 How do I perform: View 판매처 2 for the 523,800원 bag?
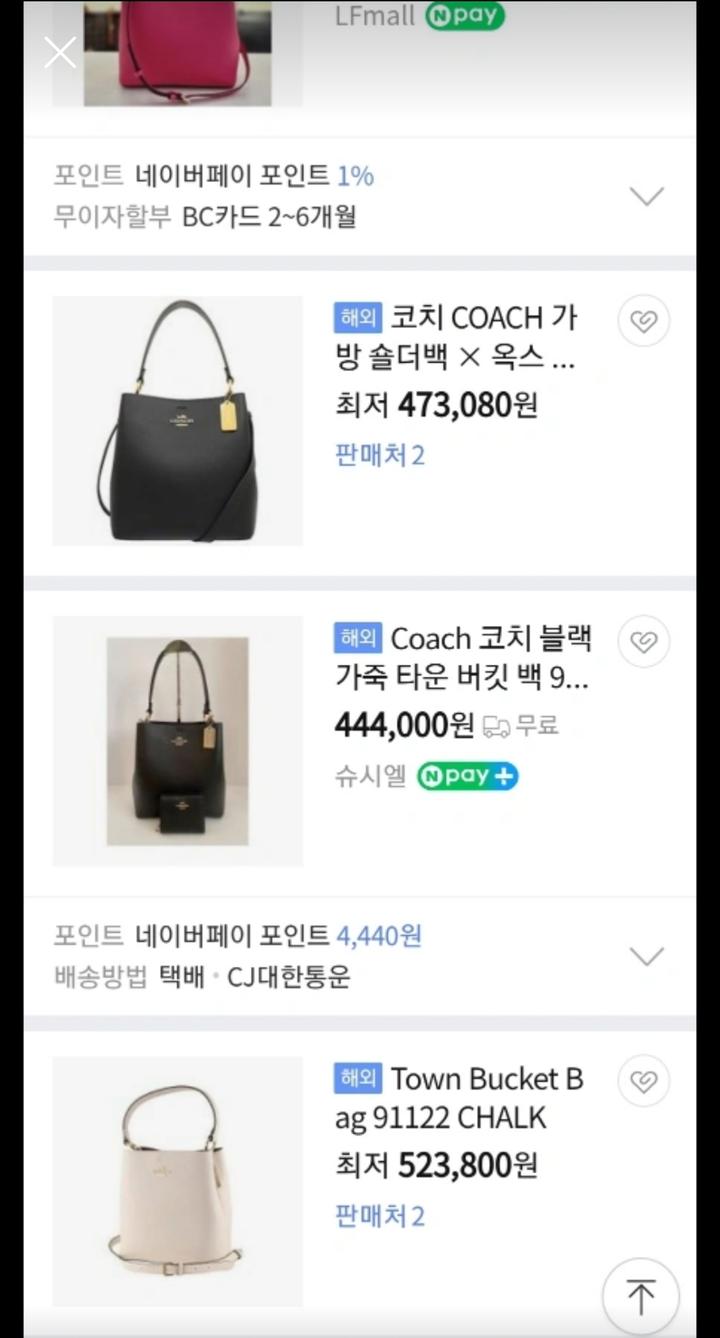(379, 1216)
